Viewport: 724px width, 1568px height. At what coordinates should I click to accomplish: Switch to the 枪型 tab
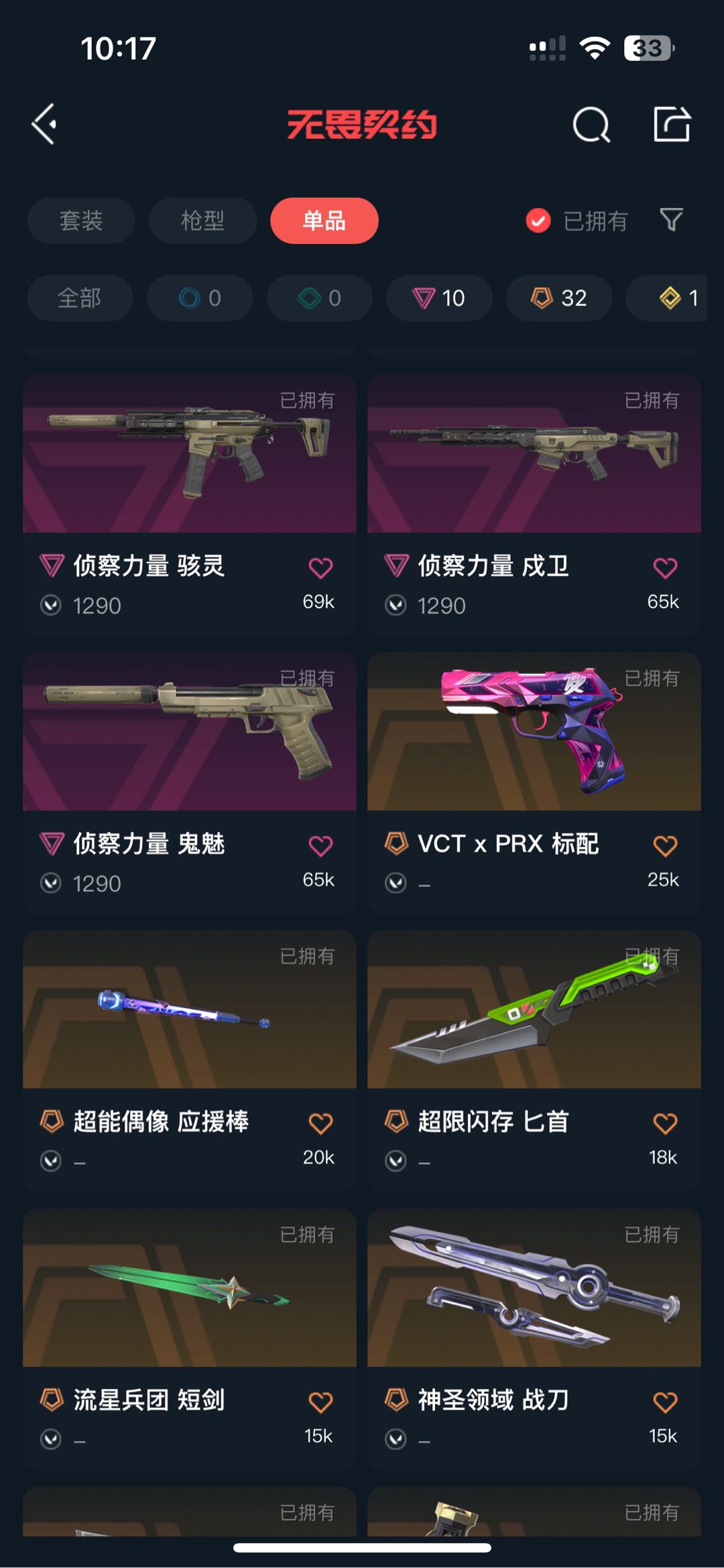(202, 221)
